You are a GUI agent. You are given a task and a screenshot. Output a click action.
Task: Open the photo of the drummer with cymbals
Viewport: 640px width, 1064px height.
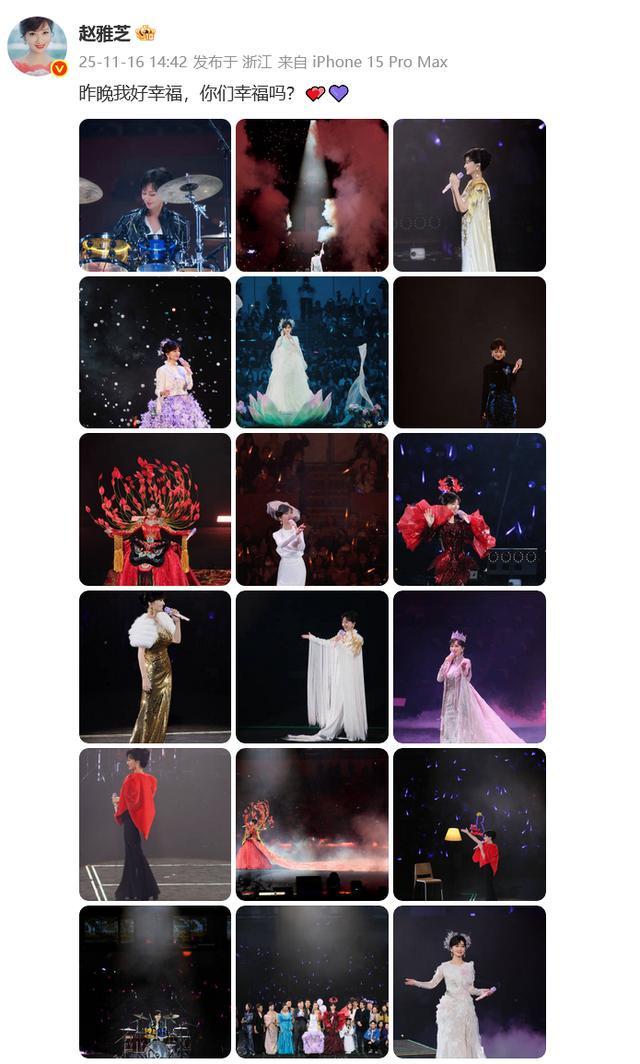pyautogui.click(x=155, y=195)
